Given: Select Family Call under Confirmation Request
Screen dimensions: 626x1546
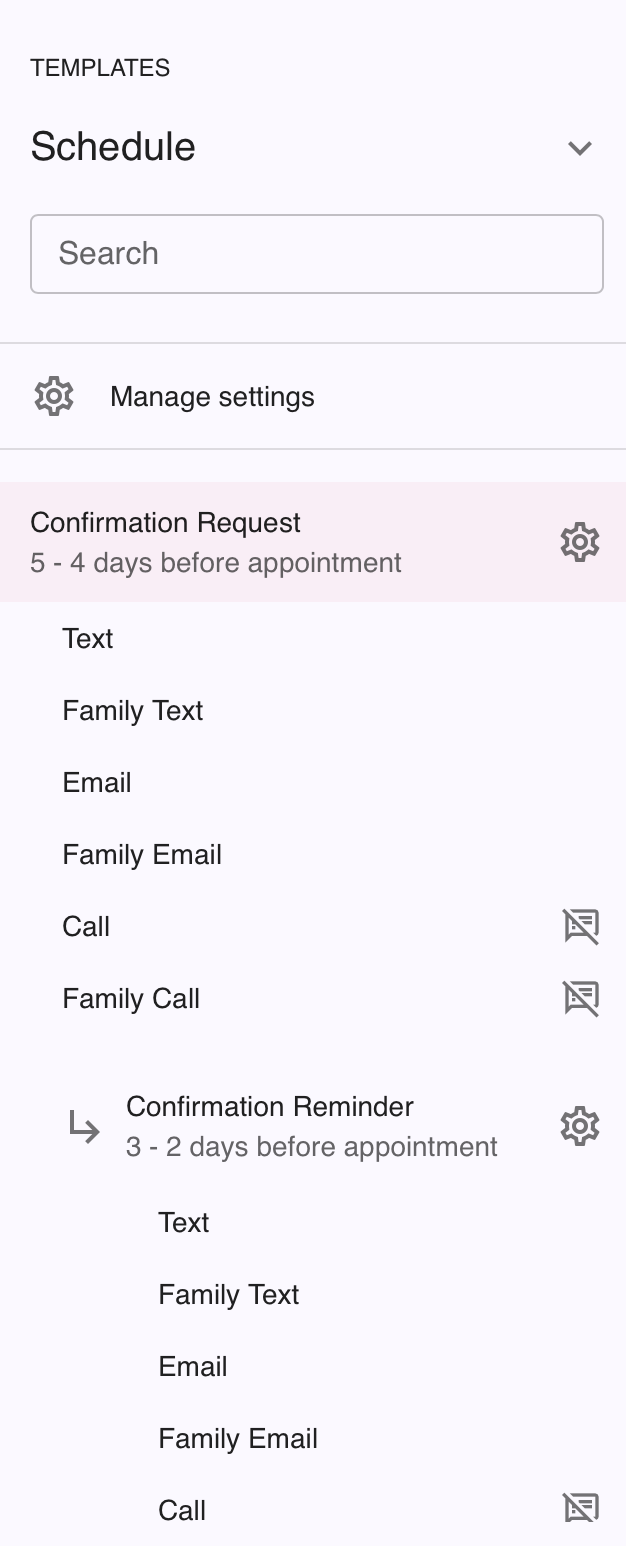Looking at the screenshot, I should pos(131,999).
